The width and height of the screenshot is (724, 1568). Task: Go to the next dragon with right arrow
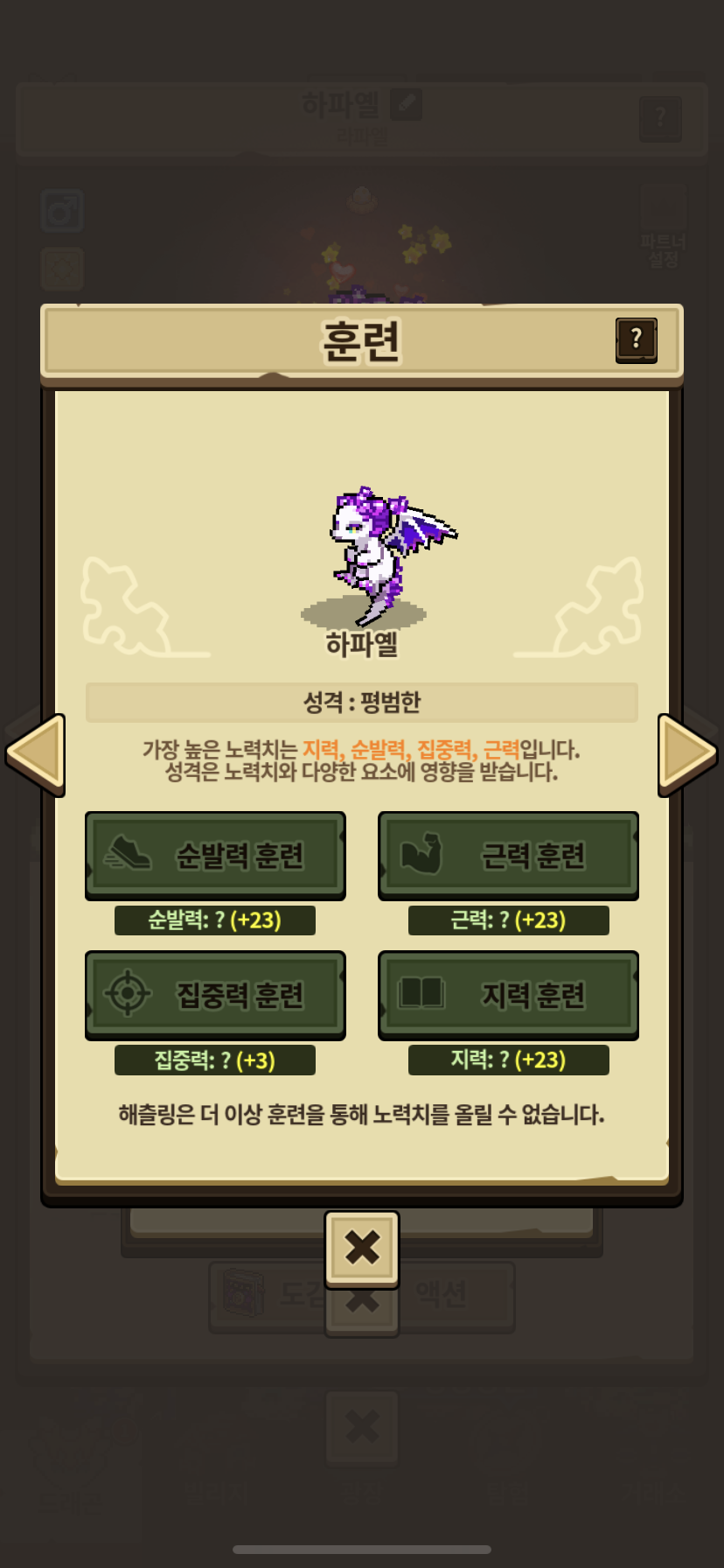click(687, 753)
